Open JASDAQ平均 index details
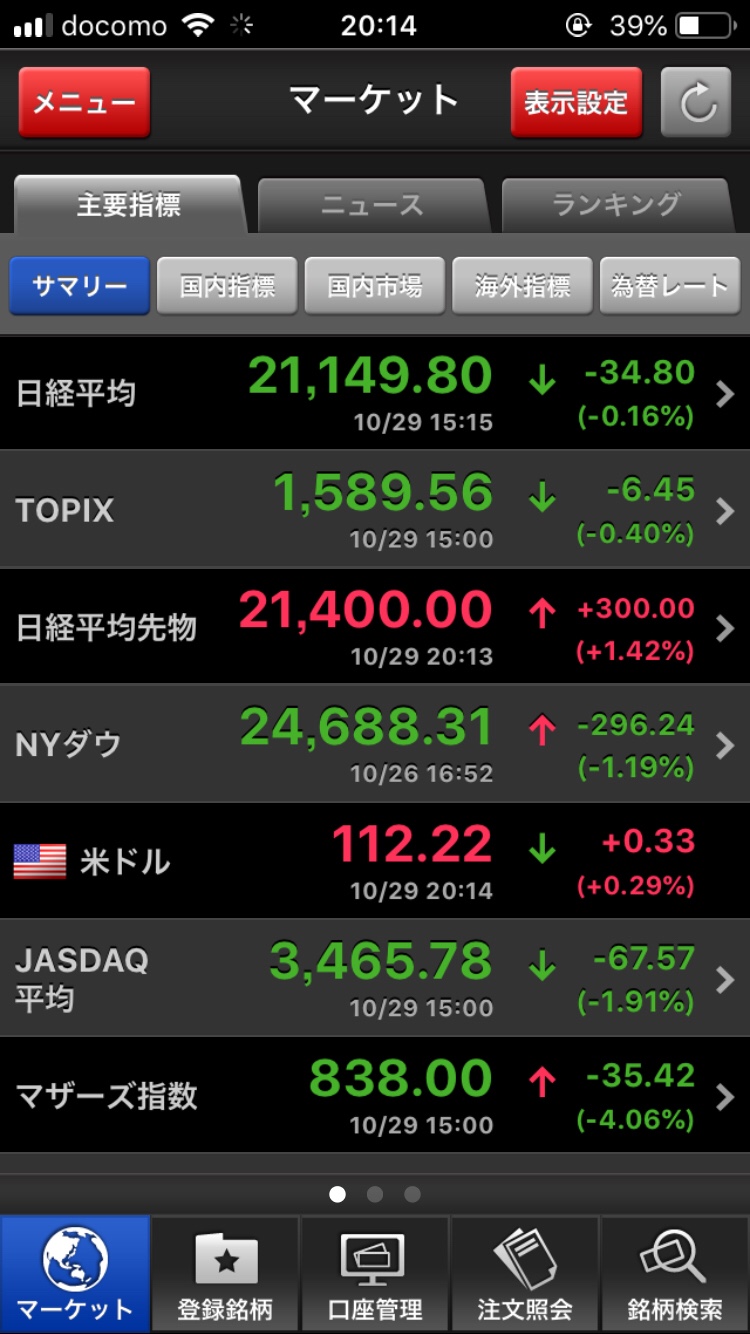 [x=375, y=978]
